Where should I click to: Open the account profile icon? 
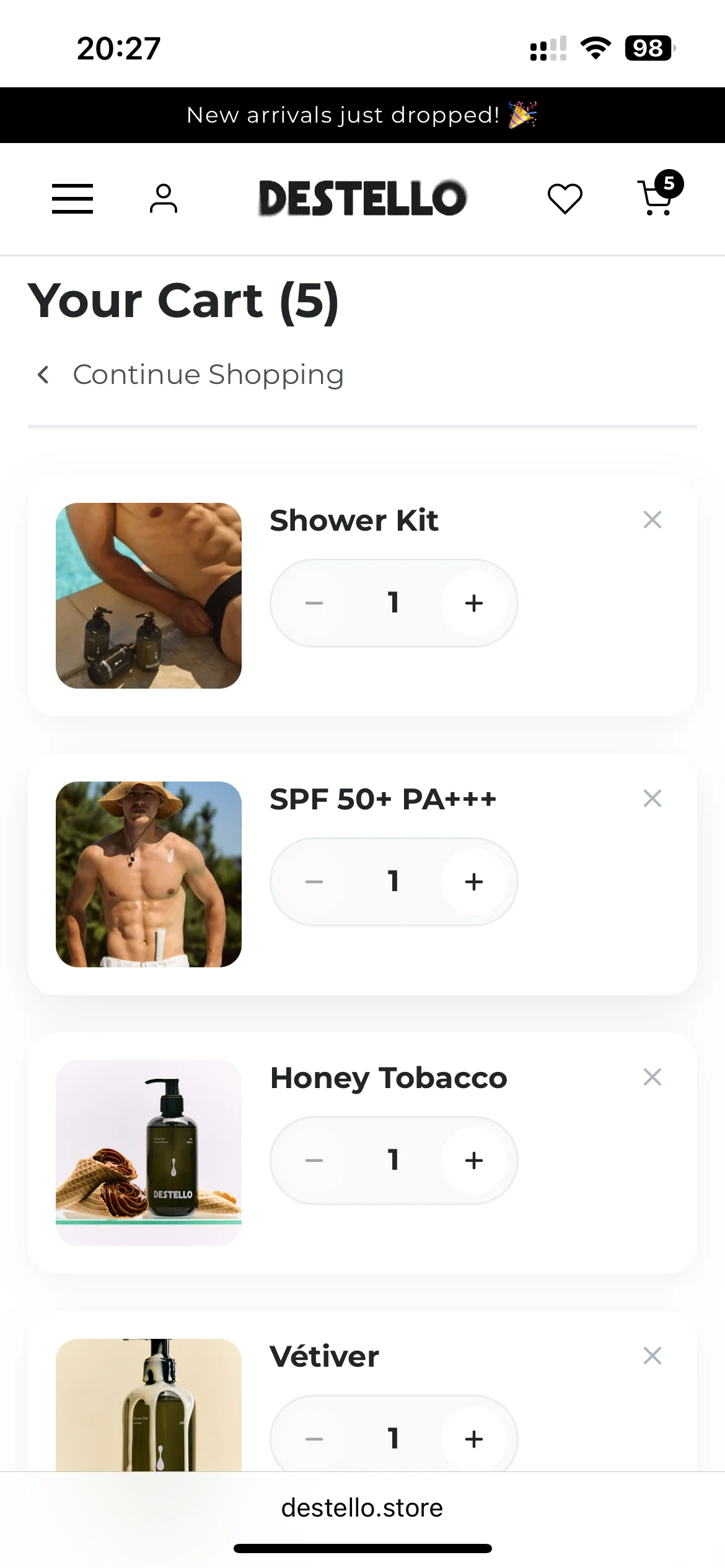pos(164,198)
